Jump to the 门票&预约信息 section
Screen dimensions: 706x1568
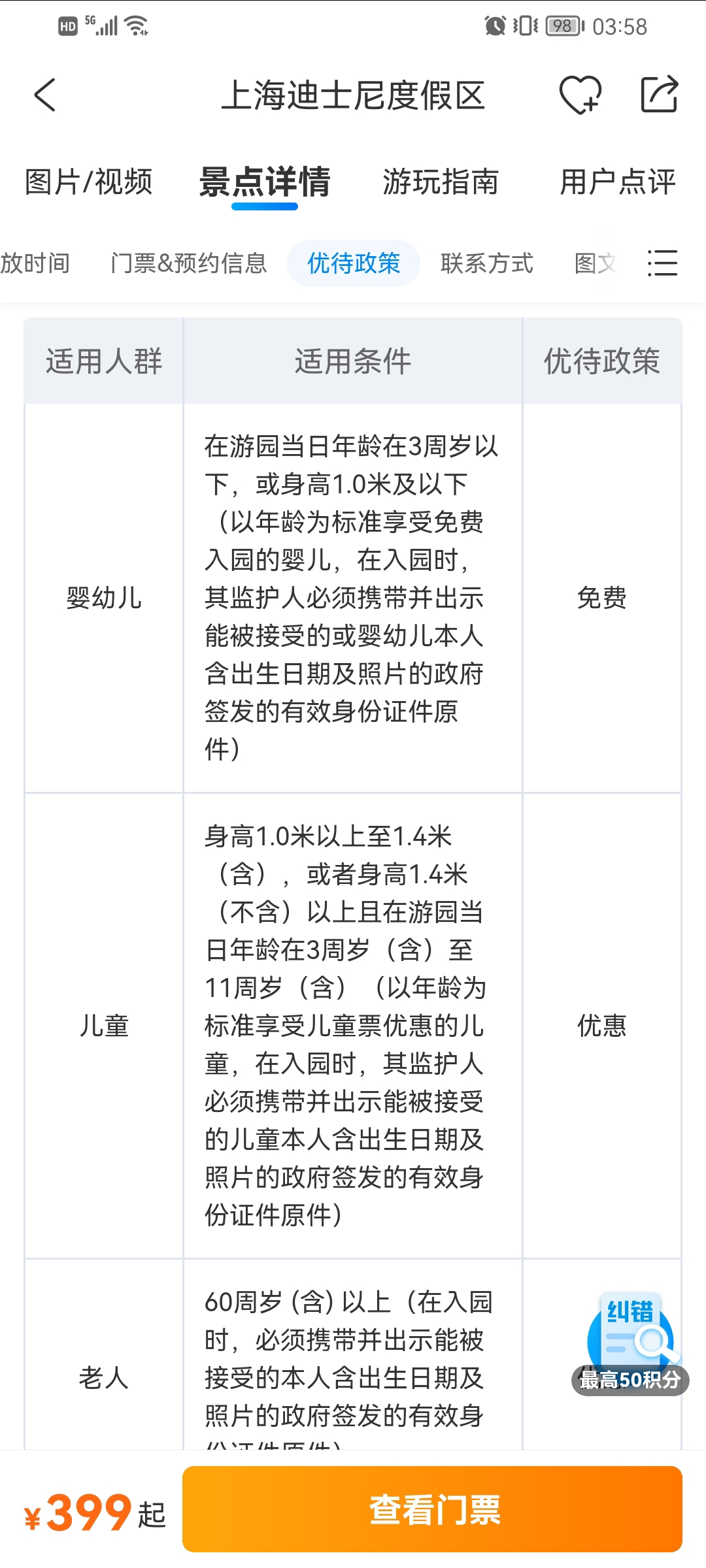[x=188, y=263]
